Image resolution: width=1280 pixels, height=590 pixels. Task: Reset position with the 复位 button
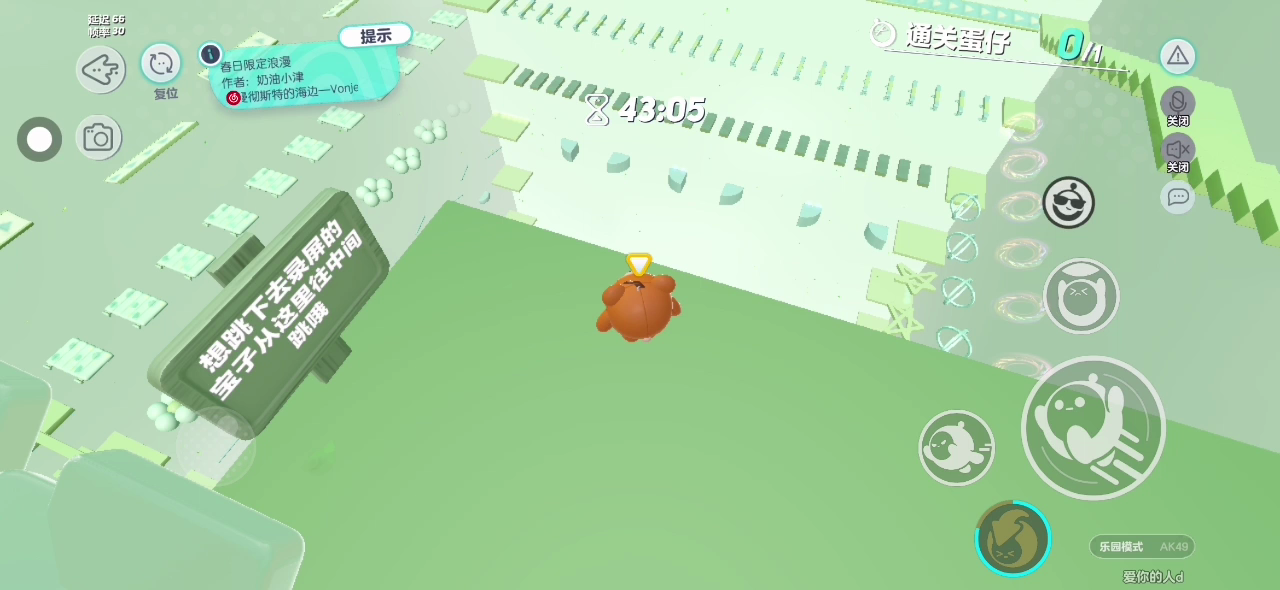point(161,64)
